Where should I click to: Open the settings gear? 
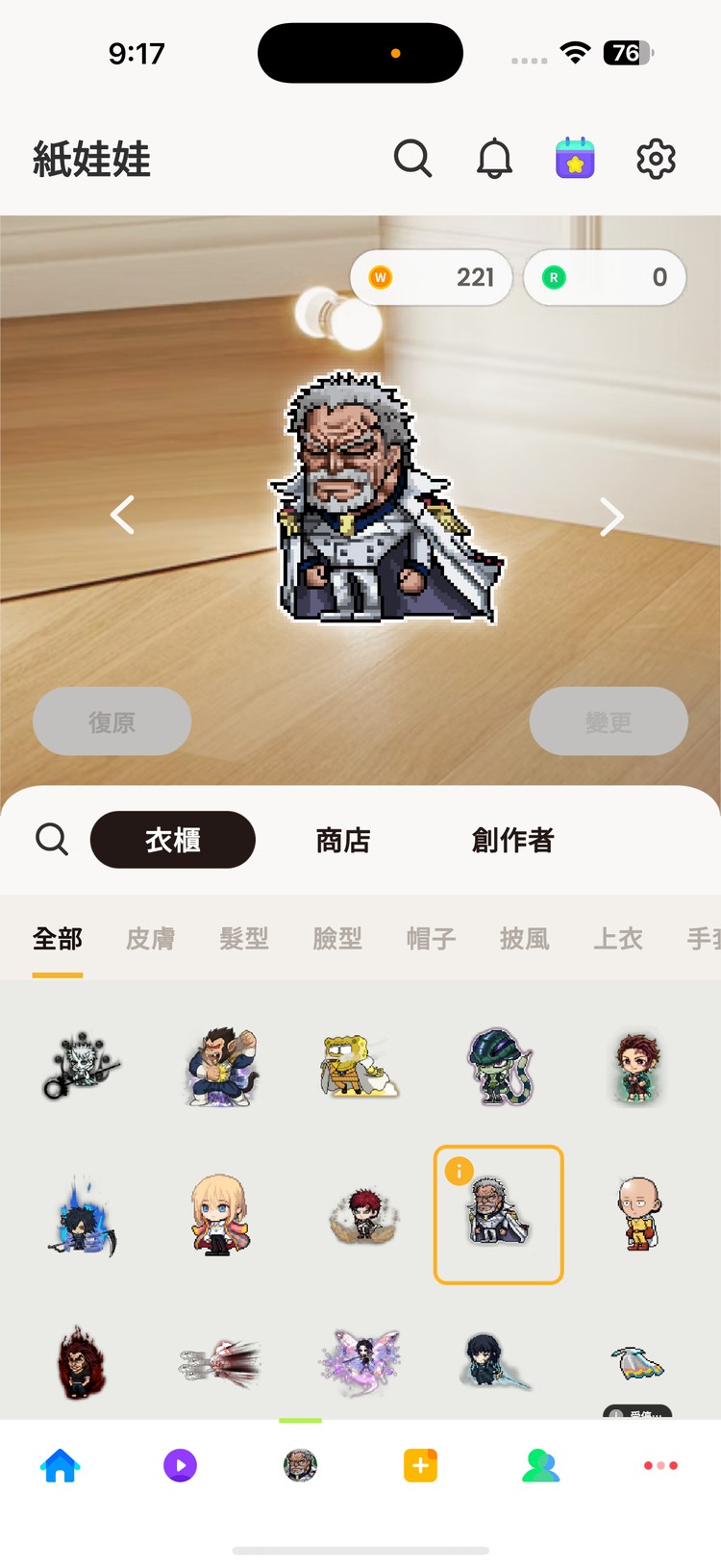point(656,159)
